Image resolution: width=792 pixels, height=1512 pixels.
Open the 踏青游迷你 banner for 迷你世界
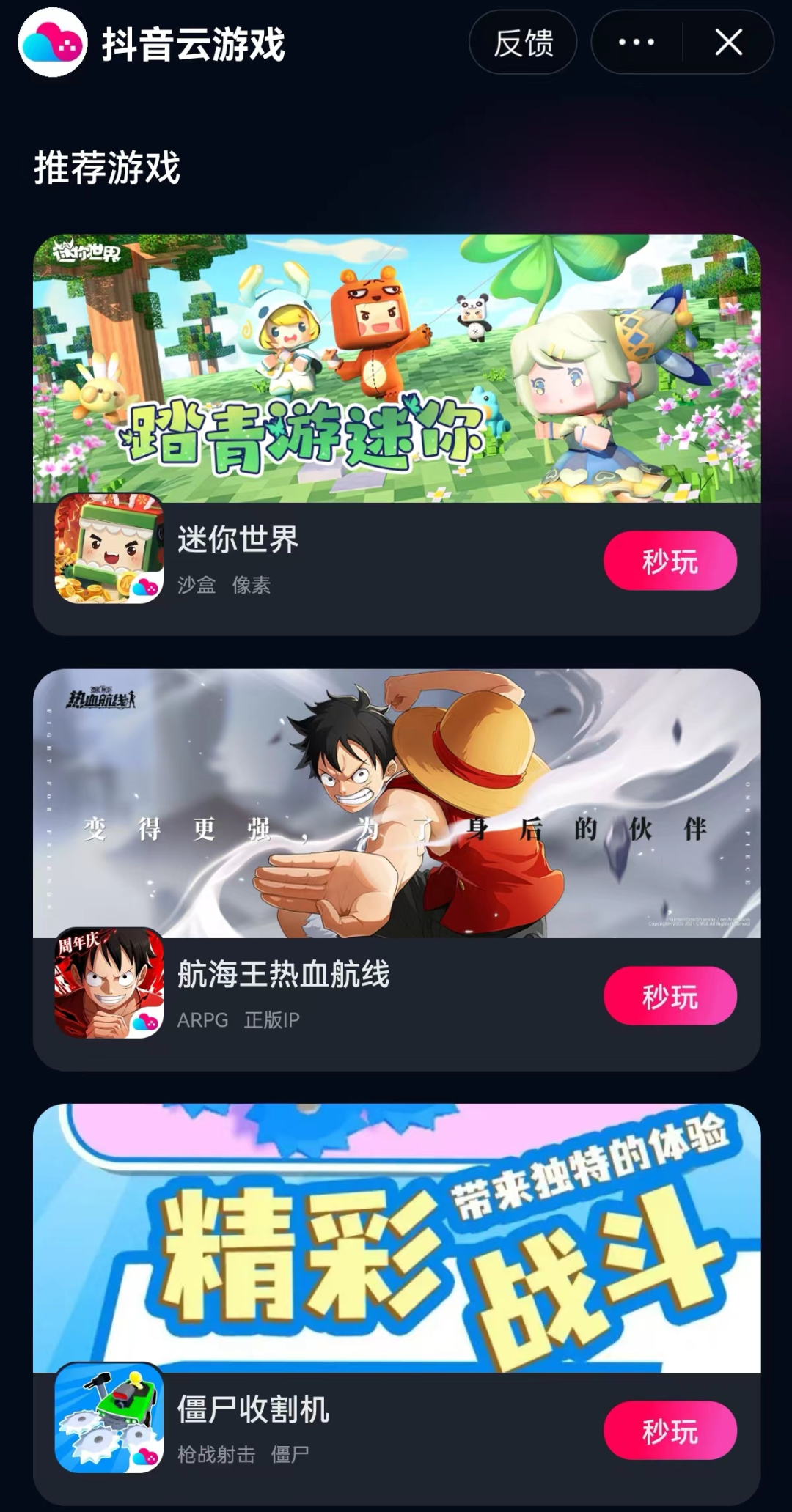[396, 366]
